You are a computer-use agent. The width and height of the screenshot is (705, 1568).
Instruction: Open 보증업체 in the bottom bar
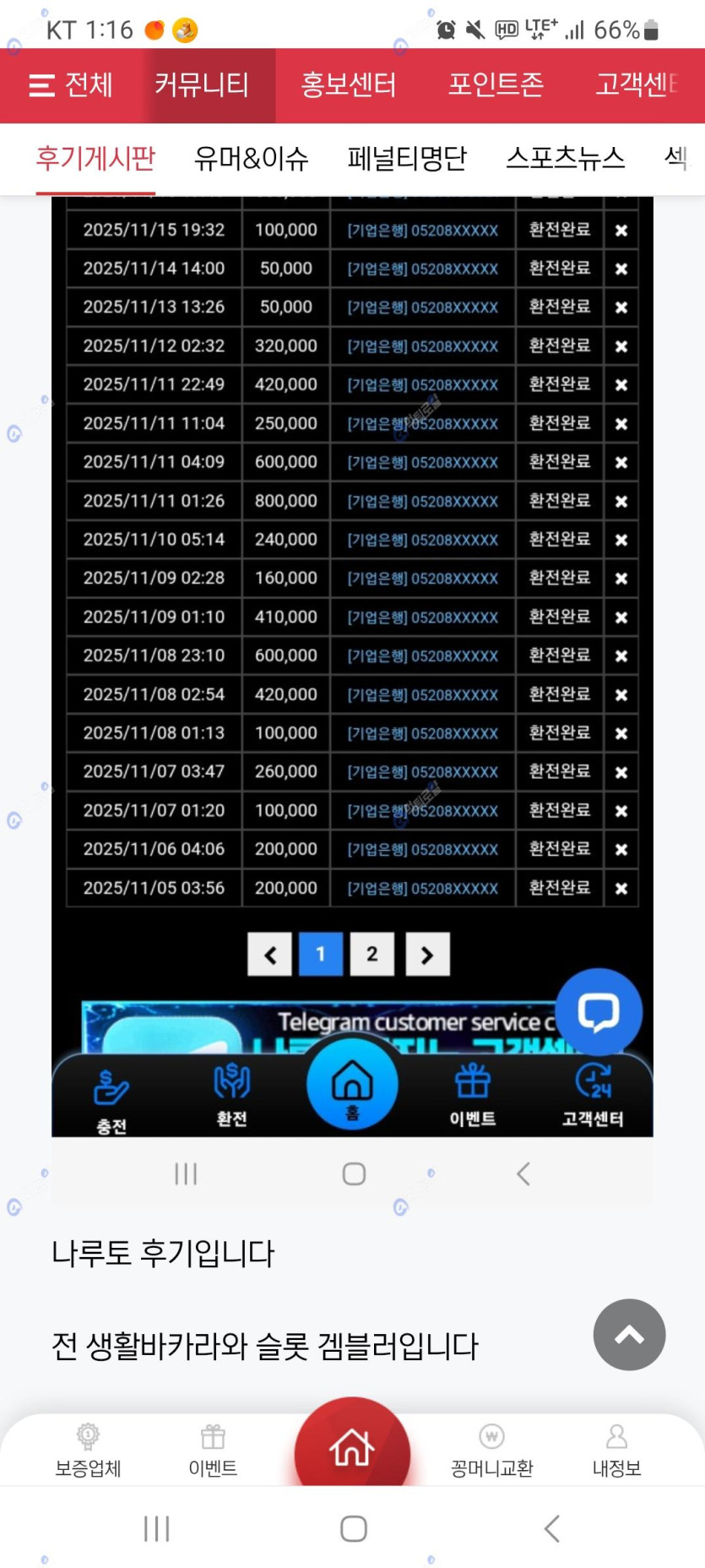[88, 1450]
